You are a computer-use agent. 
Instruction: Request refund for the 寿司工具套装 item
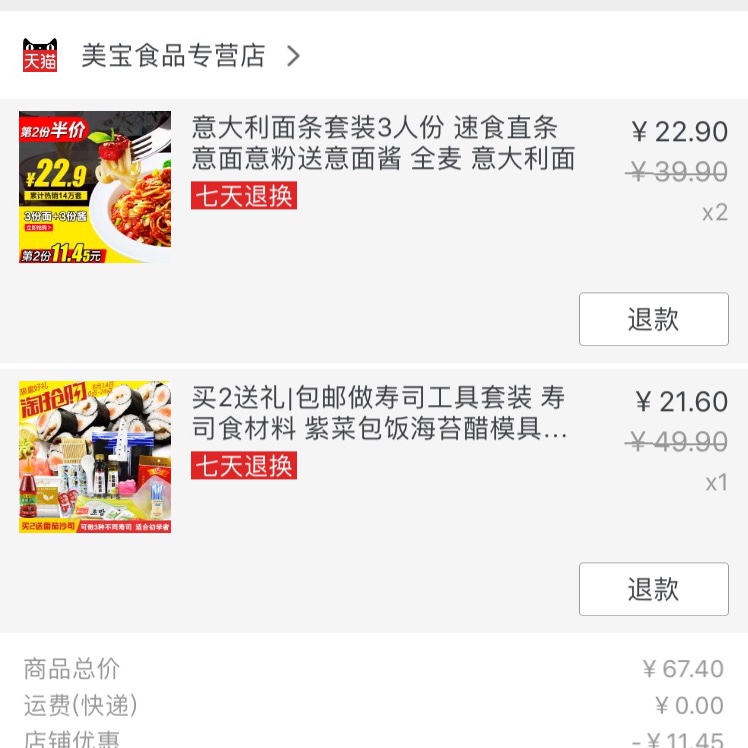[x=653, y=589]
